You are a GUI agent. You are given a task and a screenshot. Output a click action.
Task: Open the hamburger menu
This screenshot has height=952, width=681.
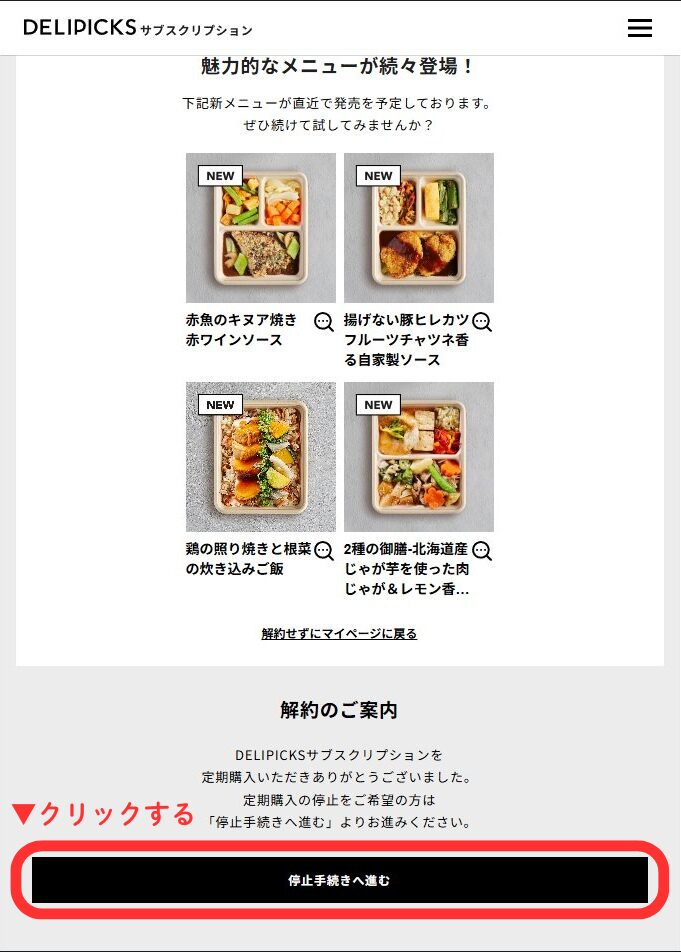pyautogui.click(x=640, y=28)
